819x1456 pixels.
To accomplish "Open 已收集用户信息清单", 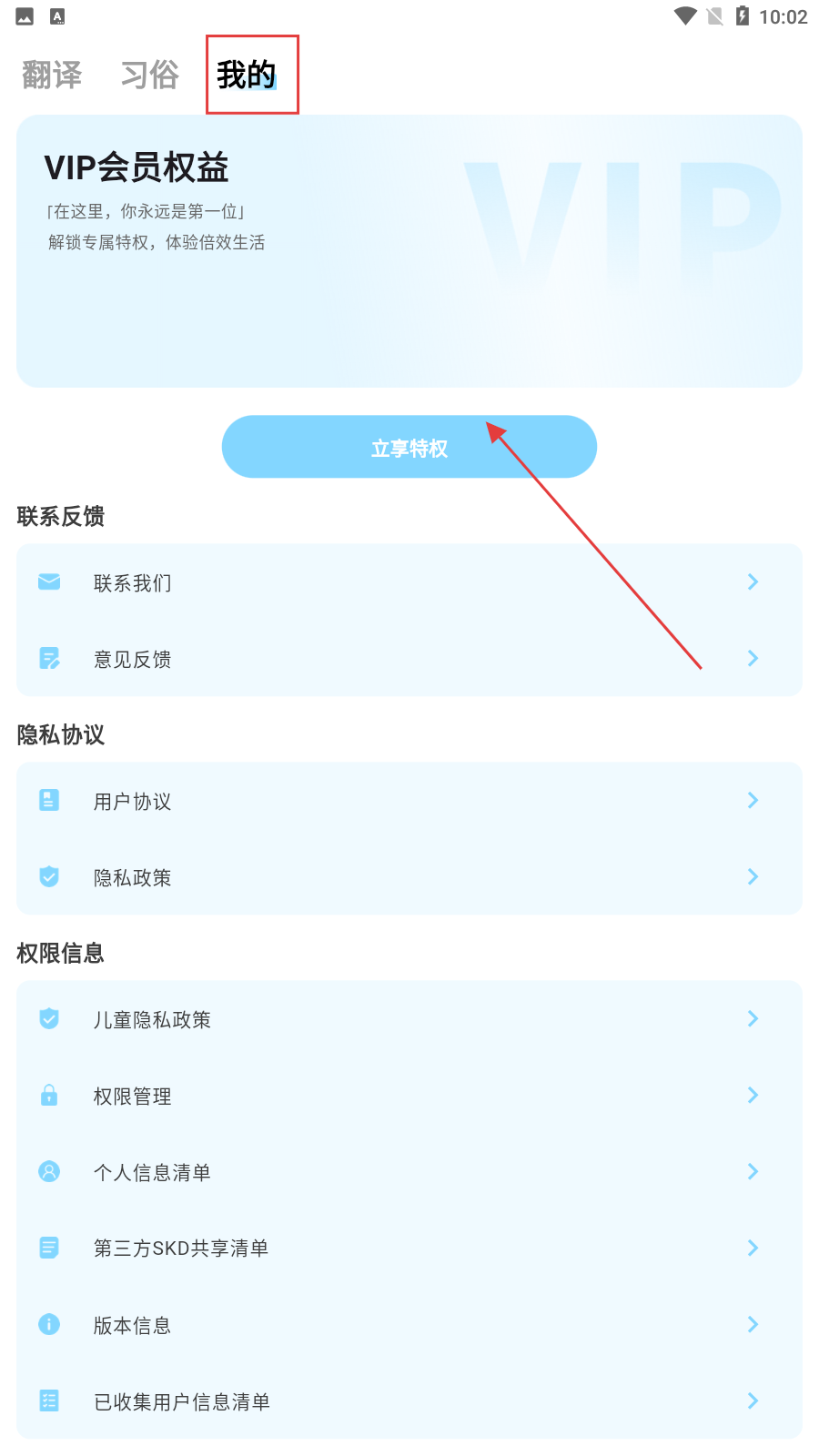I will point(409,1401).
